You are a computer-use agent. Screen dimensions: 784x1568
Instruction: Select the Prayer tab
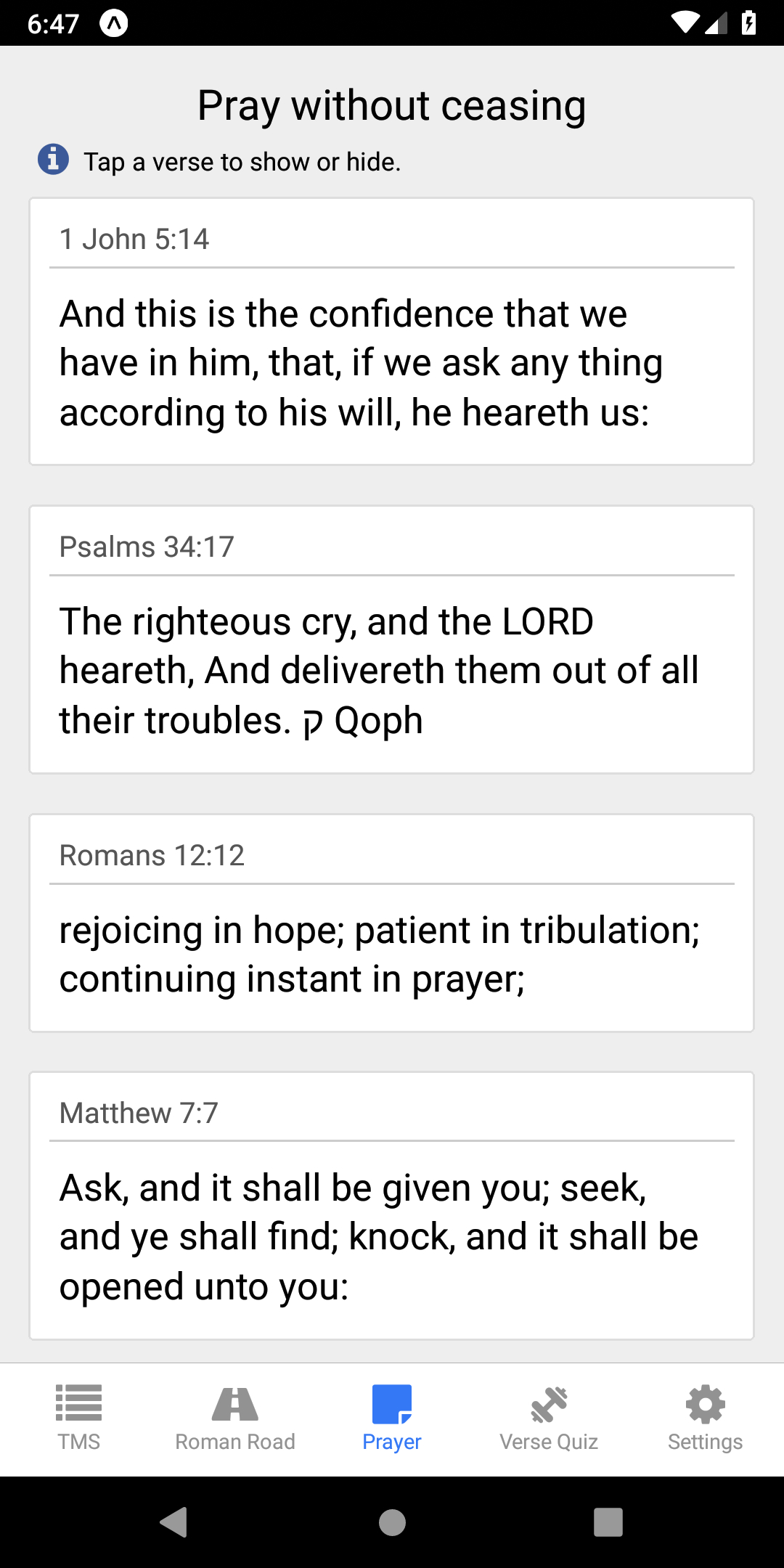392,1417
